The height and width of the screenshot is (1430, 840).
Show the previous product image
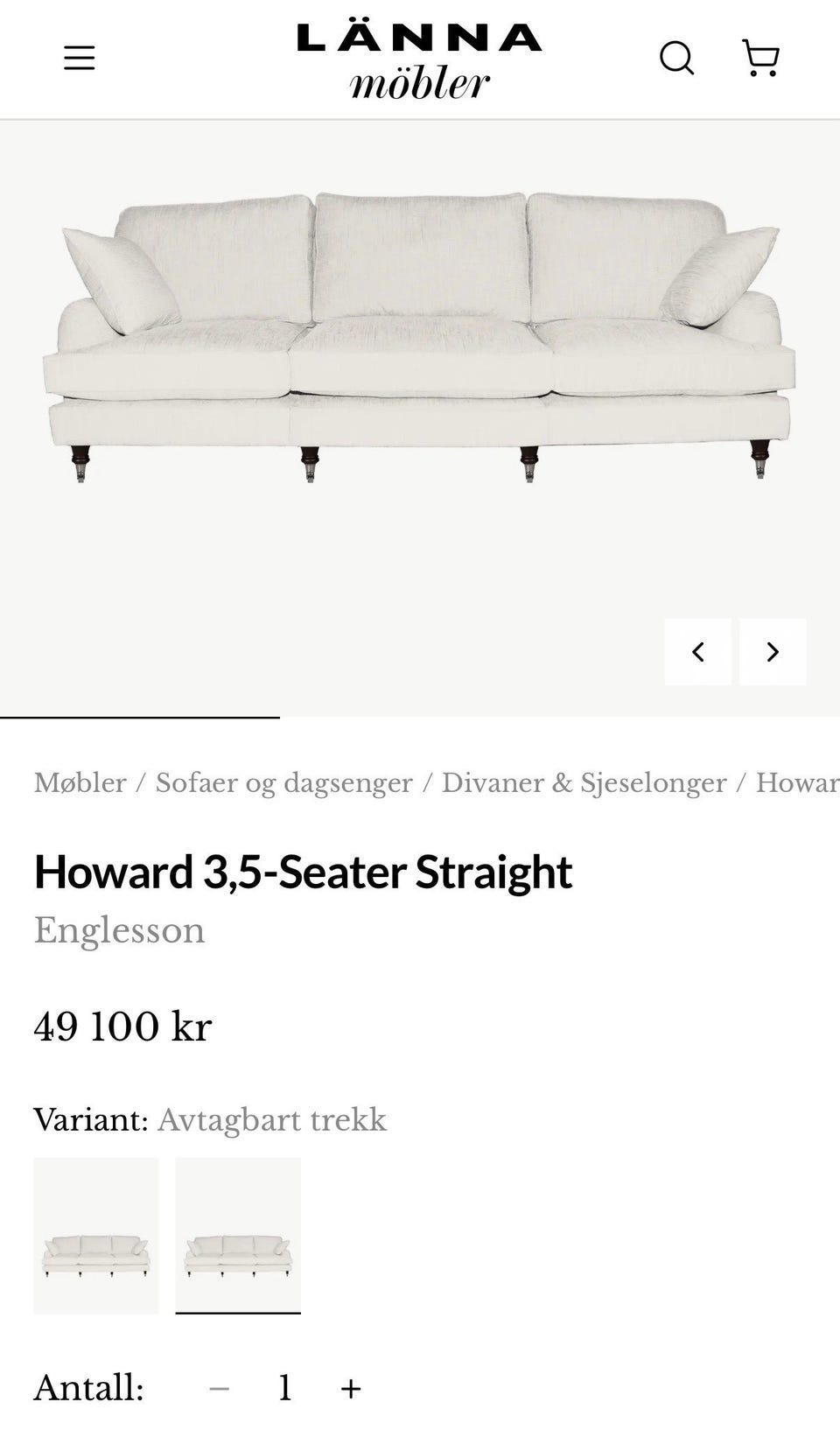697,652
